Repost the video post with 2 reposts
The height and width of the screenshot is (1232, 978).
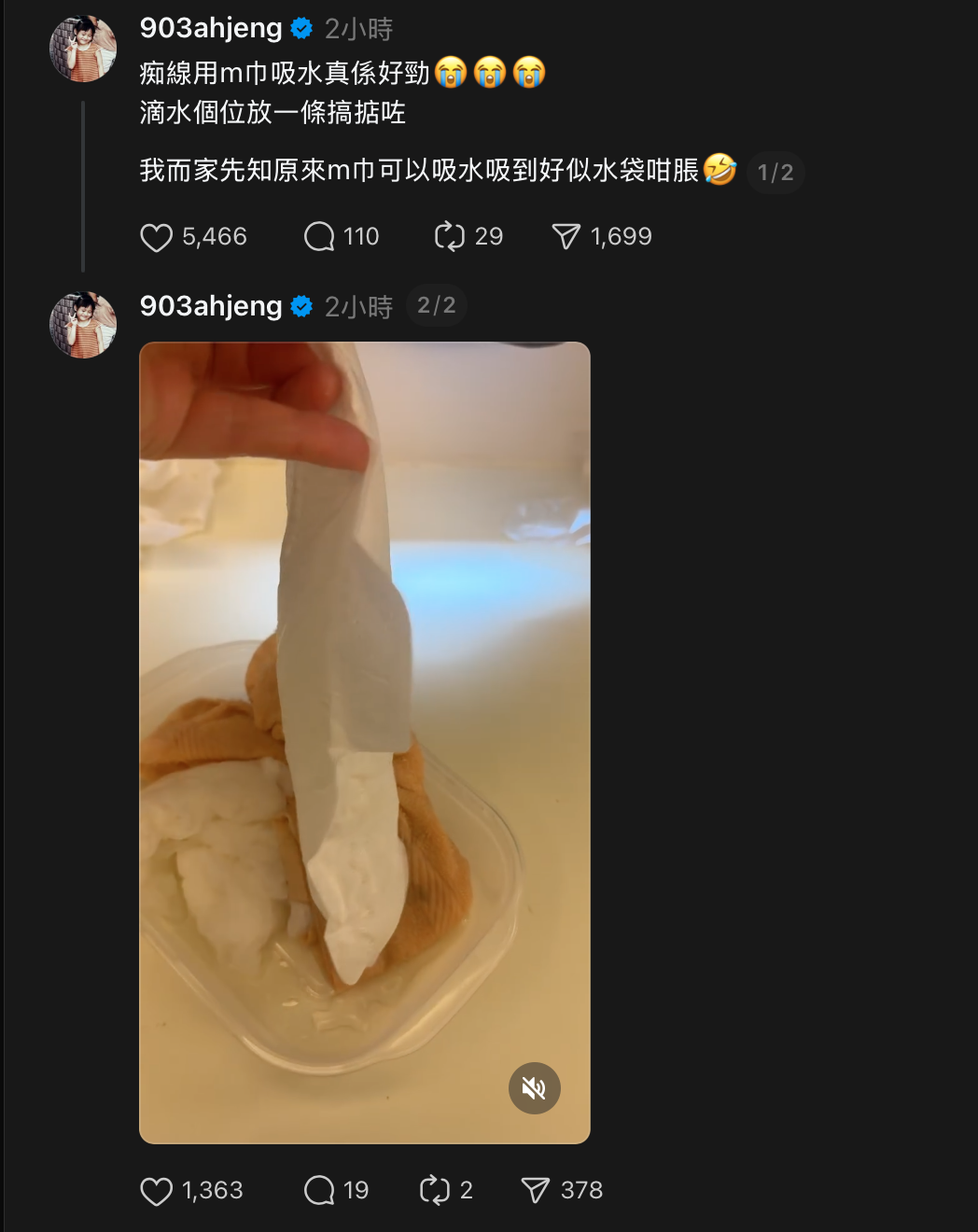pyautogui.click(x=434, y=1191)
